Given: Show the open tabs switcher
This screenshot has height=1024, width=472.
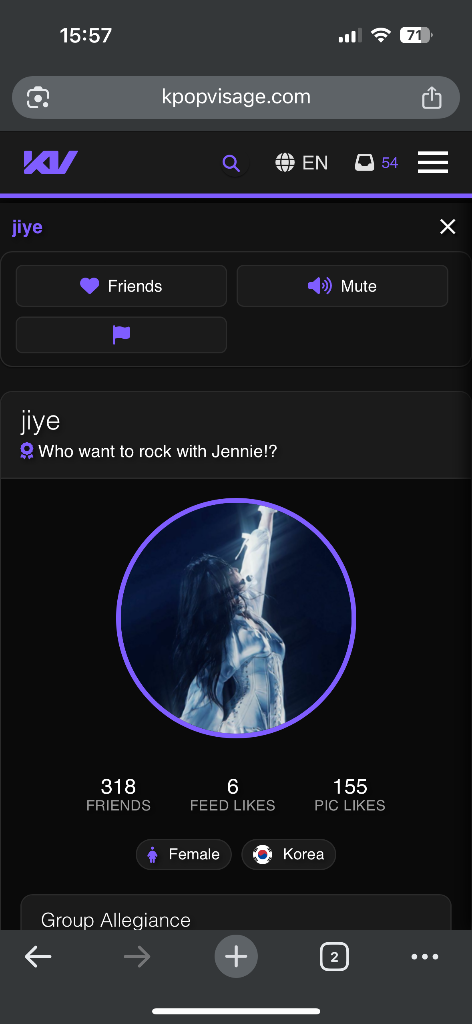Looking at the screenshot, I should (334, 957).
